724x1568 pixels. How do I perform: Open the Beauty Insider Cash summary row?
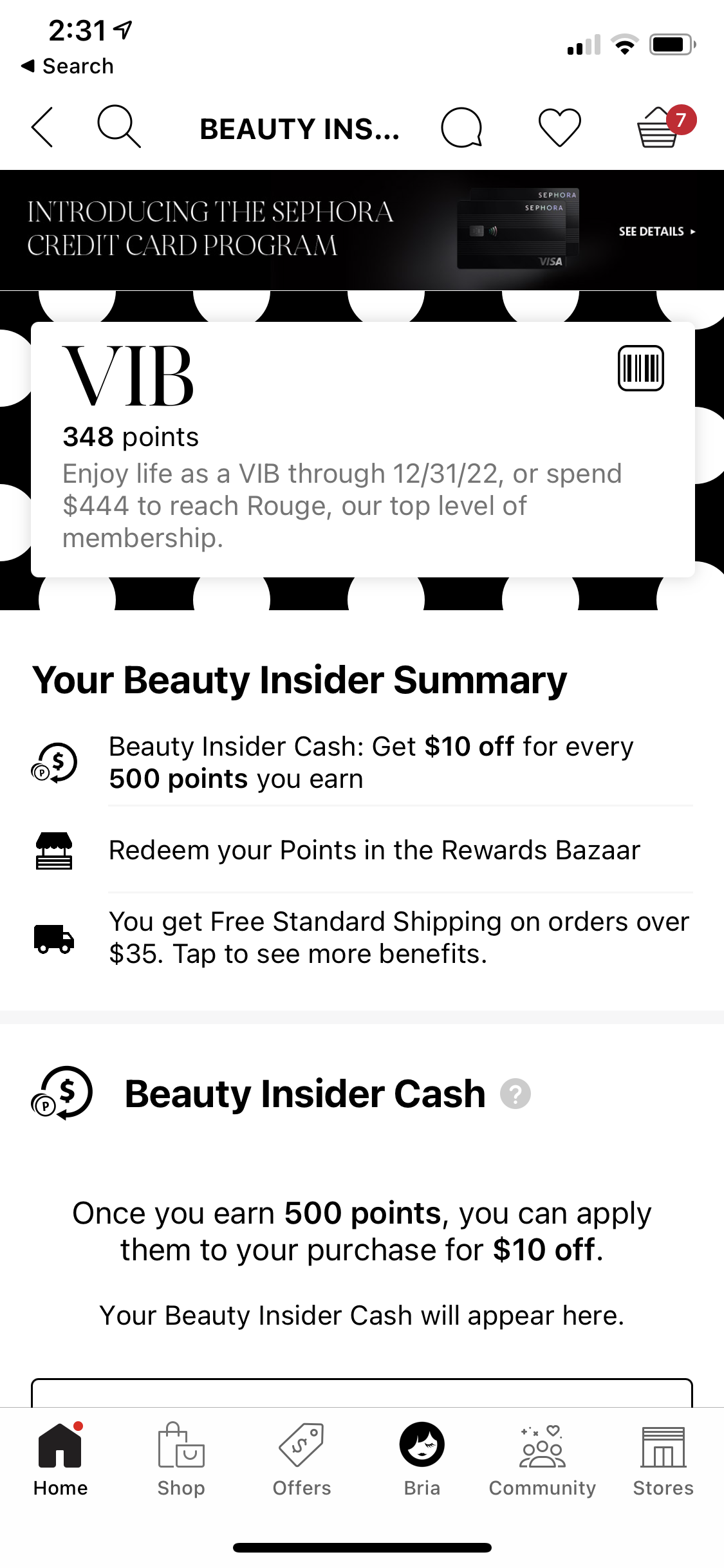pyautogui.click(x=371, y=763)
